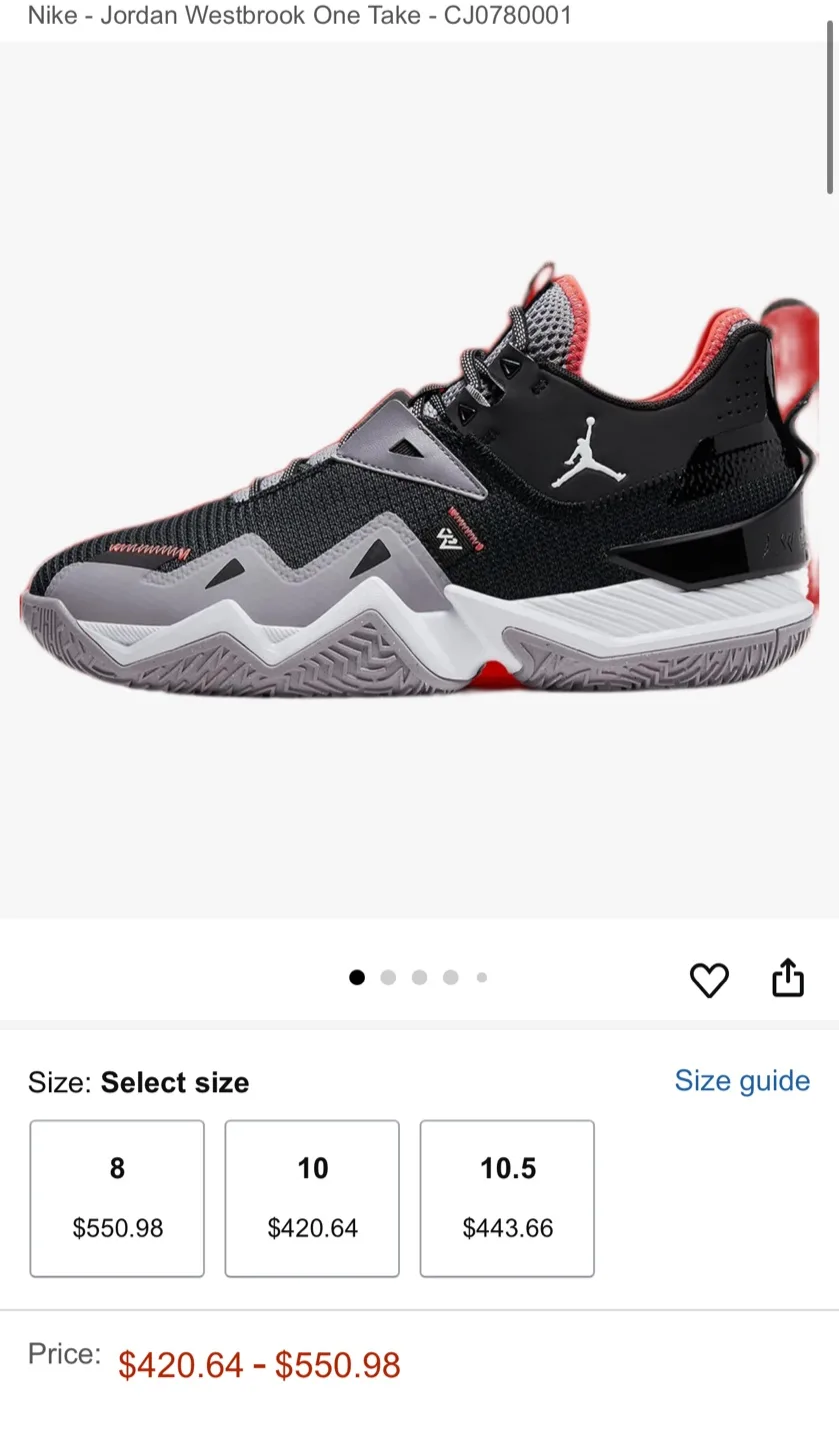Select size 8 option
Image resolution: width=839 pixels, height=1440 pixels.
click(x=116, y=1197)
